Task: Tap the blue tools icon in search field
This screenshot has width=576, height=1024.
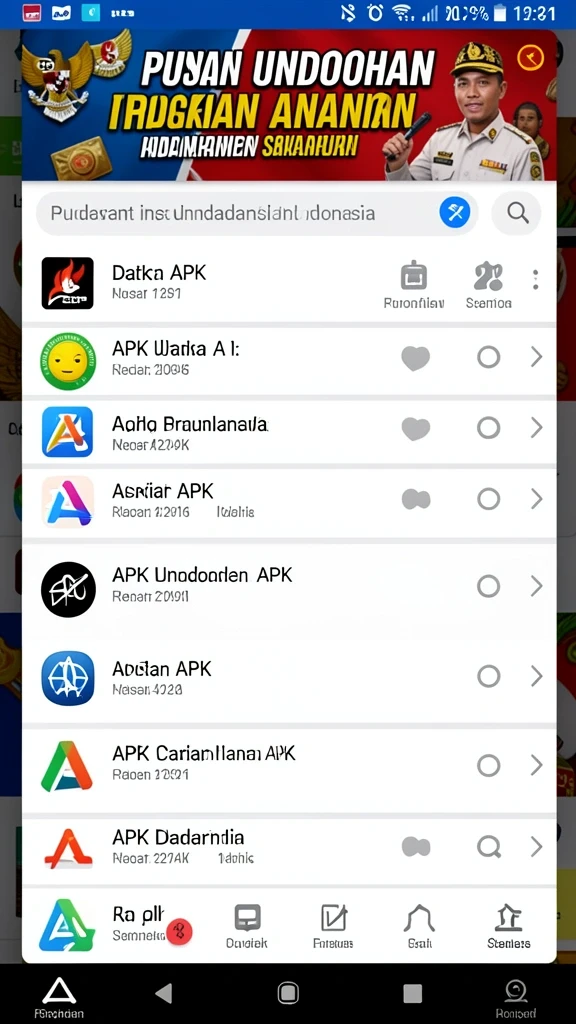Action: click(455, 213)
